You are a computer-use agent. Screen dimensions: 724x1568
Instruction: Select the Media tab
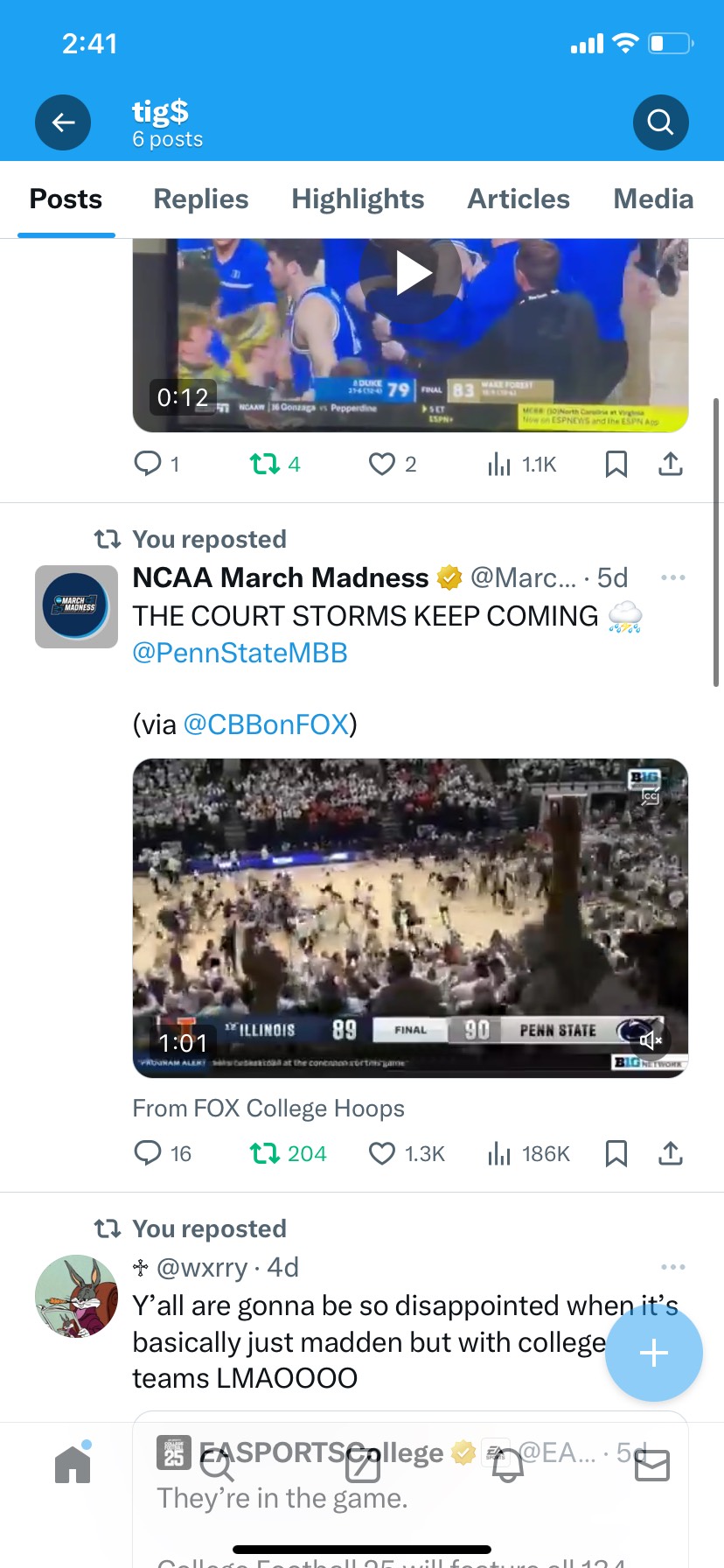tap(653, 199)
